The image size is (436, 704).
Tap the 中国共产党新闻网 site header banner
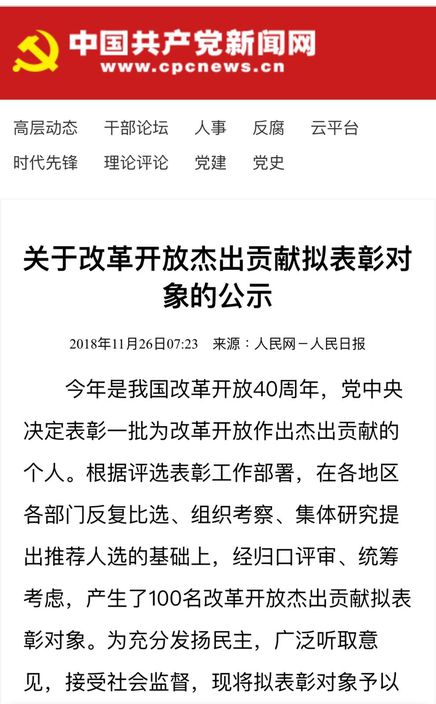pyautogui.click(x=218, y=53)
